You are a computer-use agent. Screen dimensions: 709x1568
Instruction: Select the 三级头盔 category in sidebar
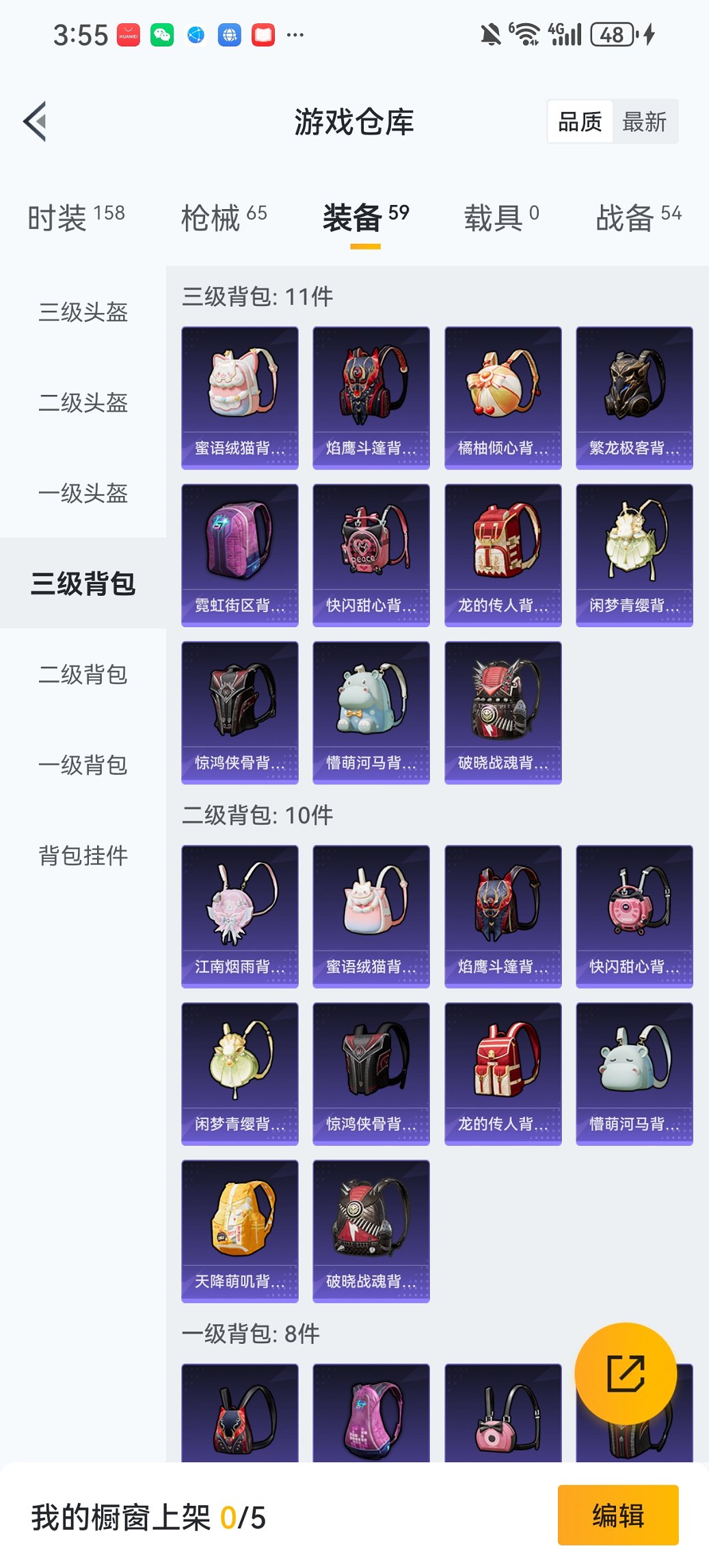[x=83, y=314]
